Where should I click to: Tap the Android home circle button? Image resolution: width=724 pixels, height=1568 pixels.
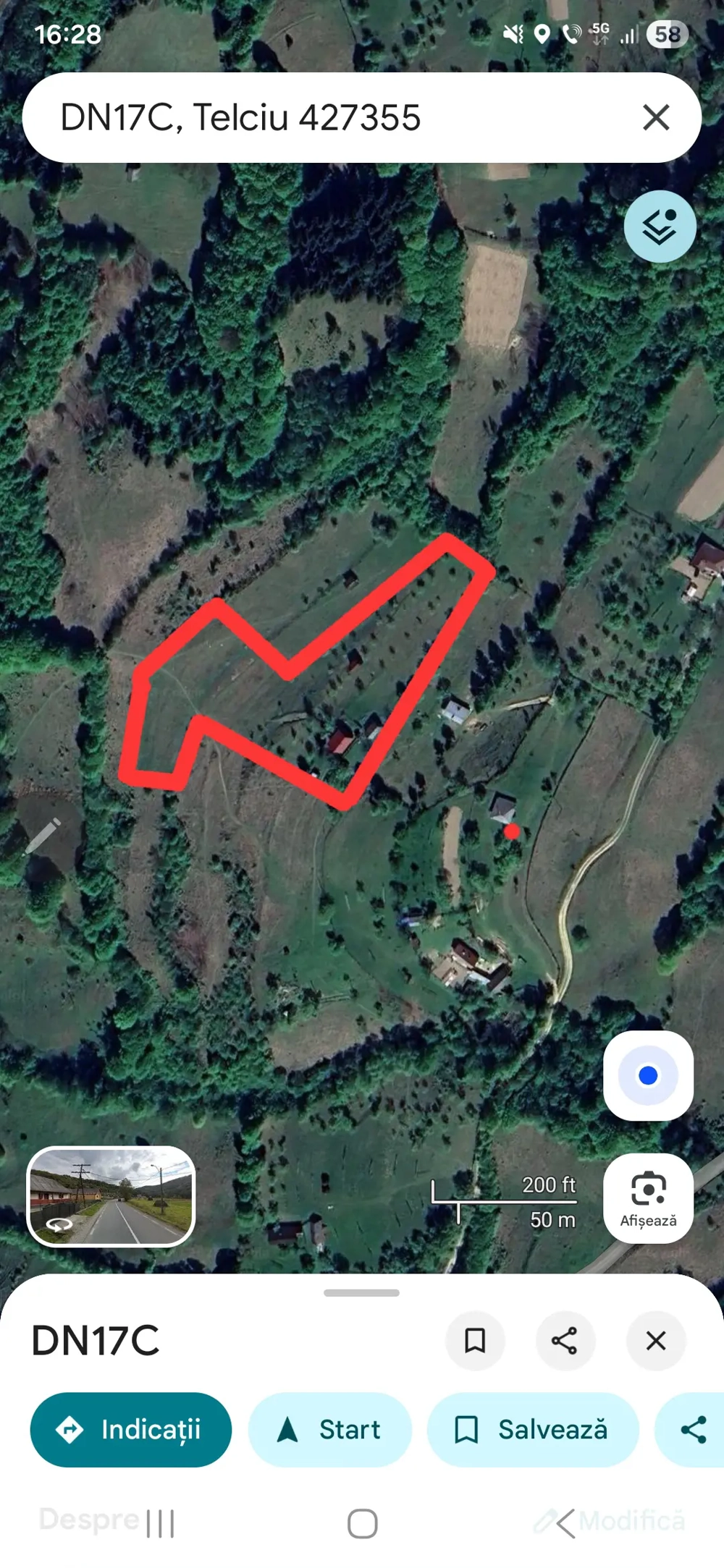362,1521
